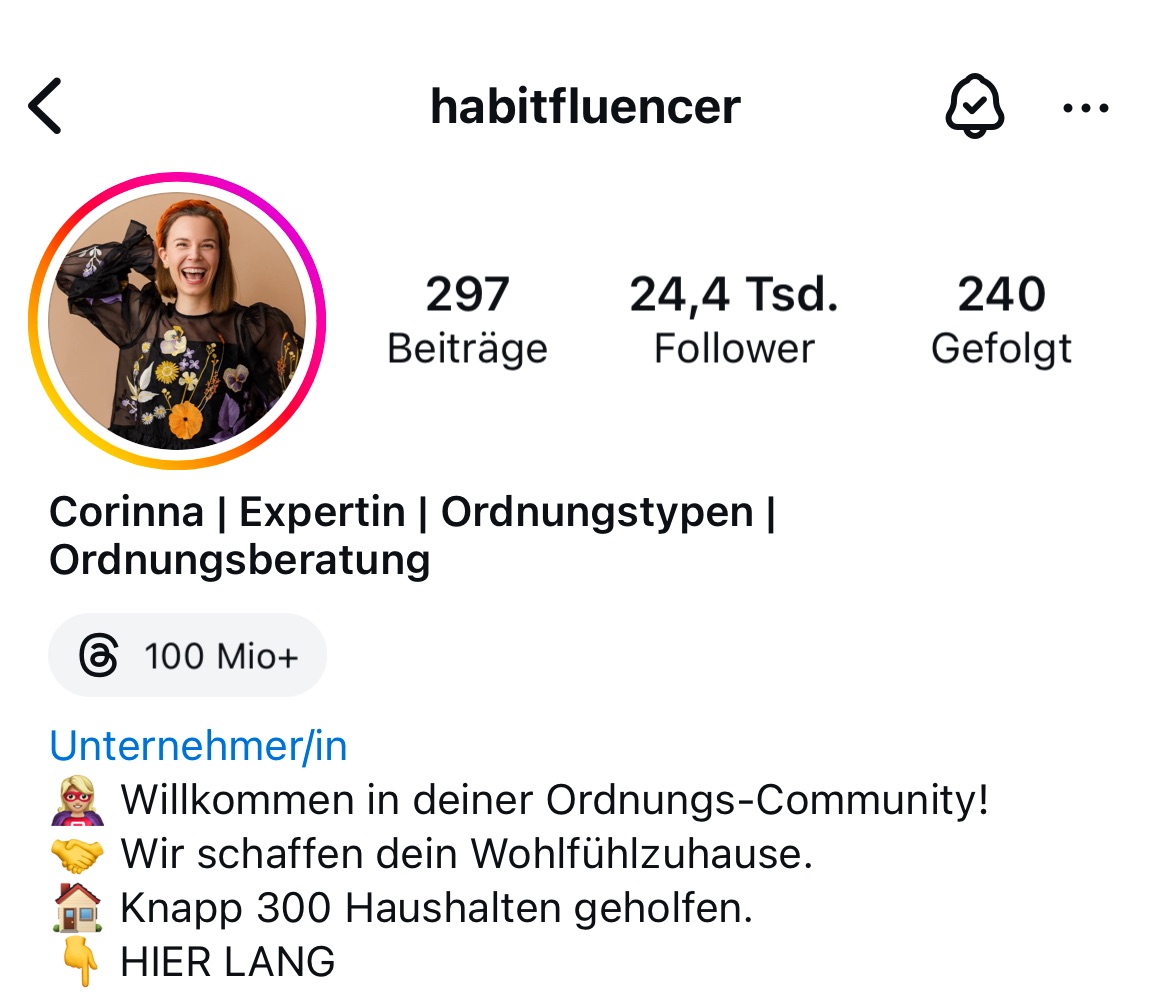Open the three-dot overflow menu

click(x=1085, y=108)
